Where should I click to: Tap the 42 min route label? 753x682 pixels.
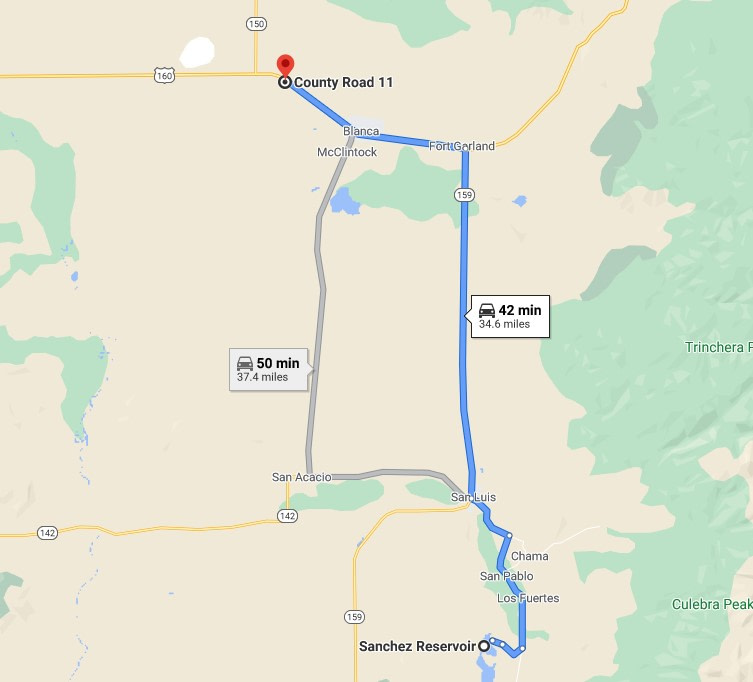click(x=509, y=316)
